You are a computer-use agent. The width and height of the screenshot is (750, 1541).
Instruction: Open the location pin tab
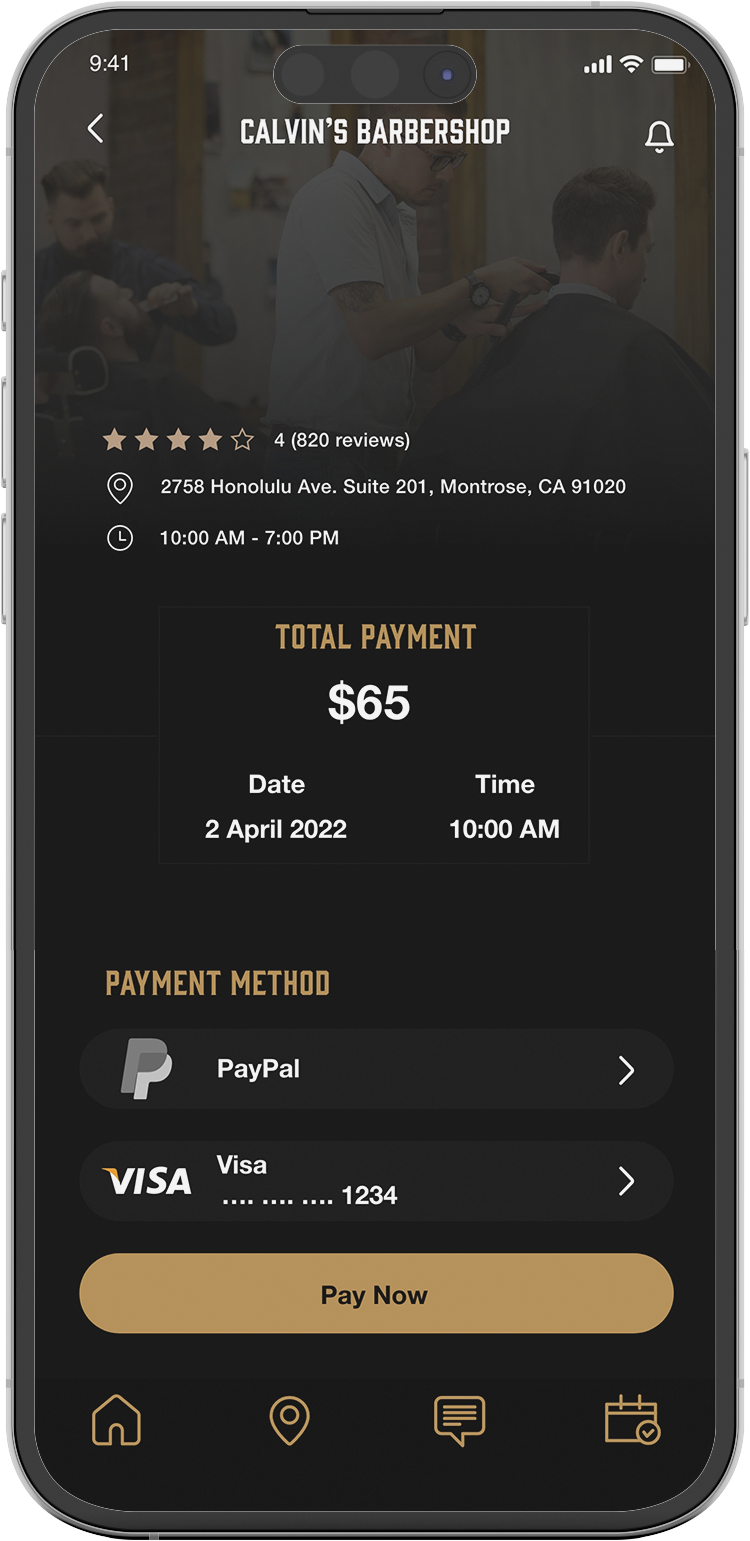tap(289, 1420)
